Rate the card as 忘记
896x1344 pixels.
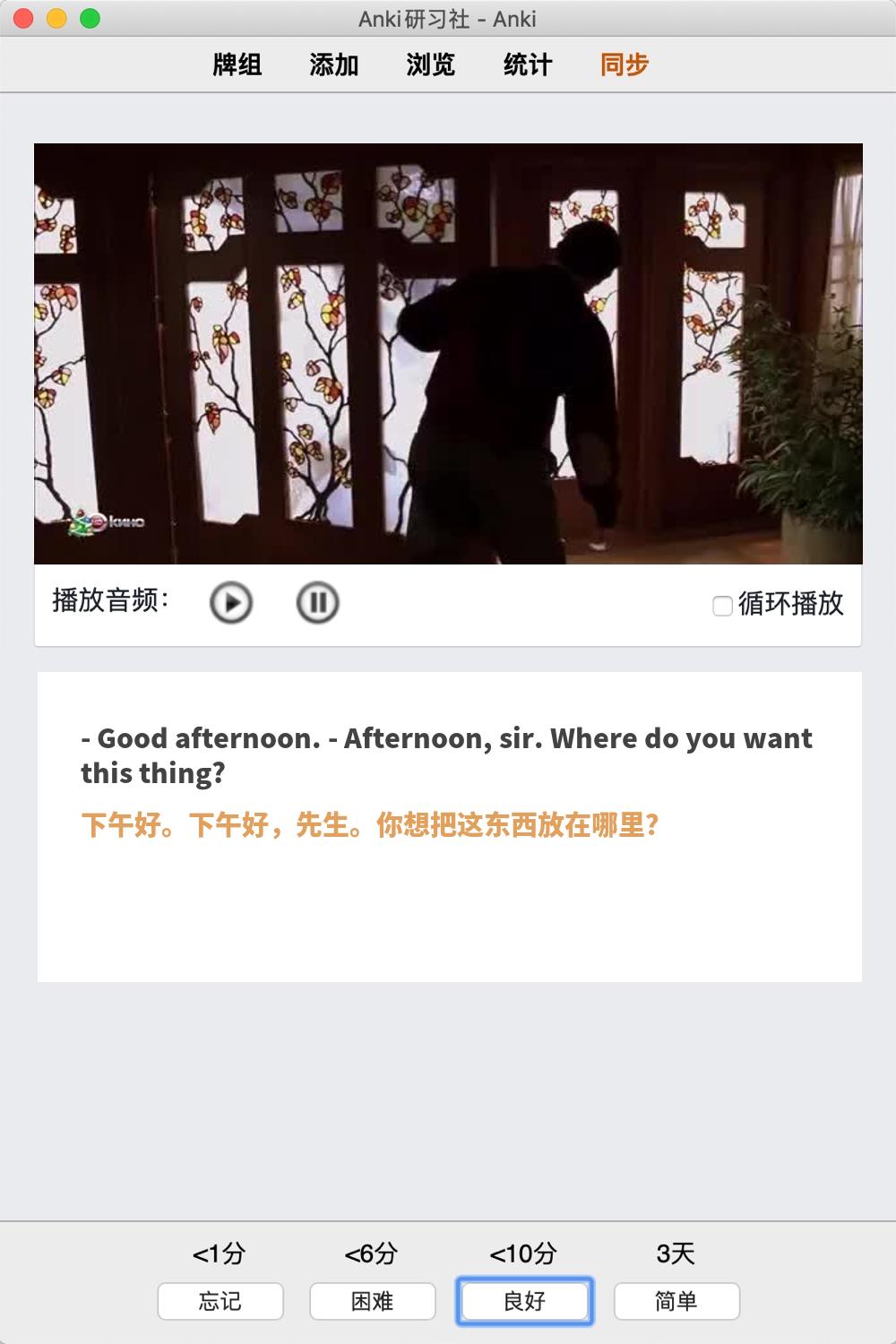pos(220,1301)
